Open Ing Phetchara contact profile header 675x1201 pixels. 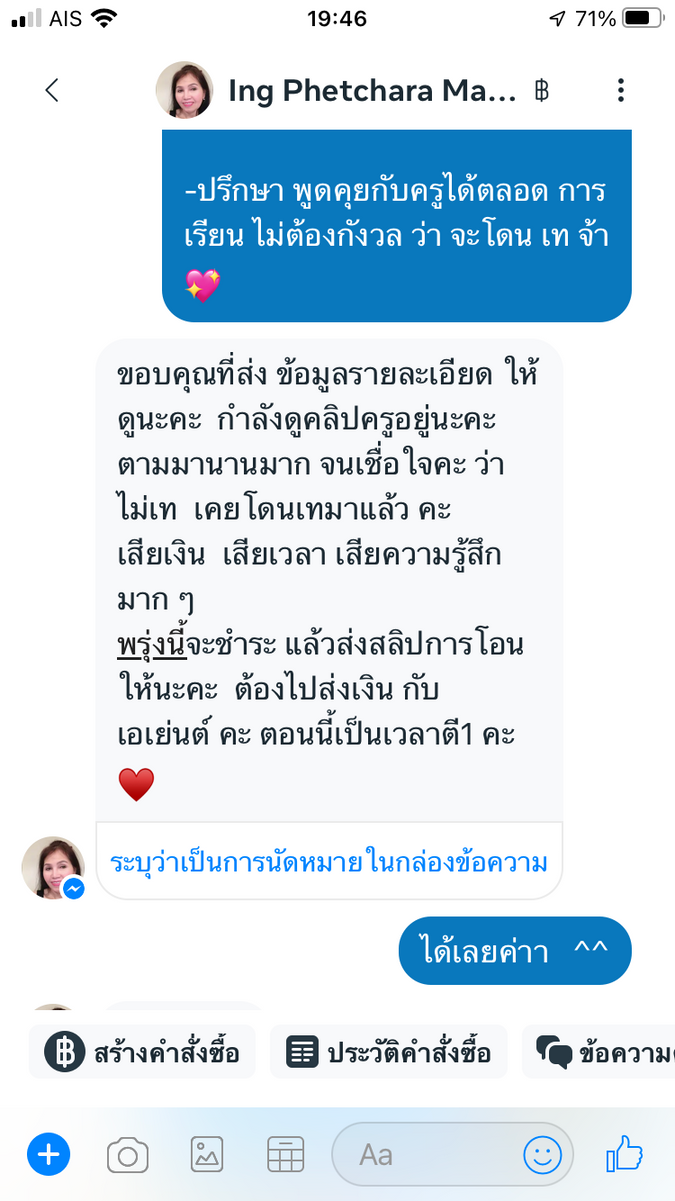pos(372,91)
